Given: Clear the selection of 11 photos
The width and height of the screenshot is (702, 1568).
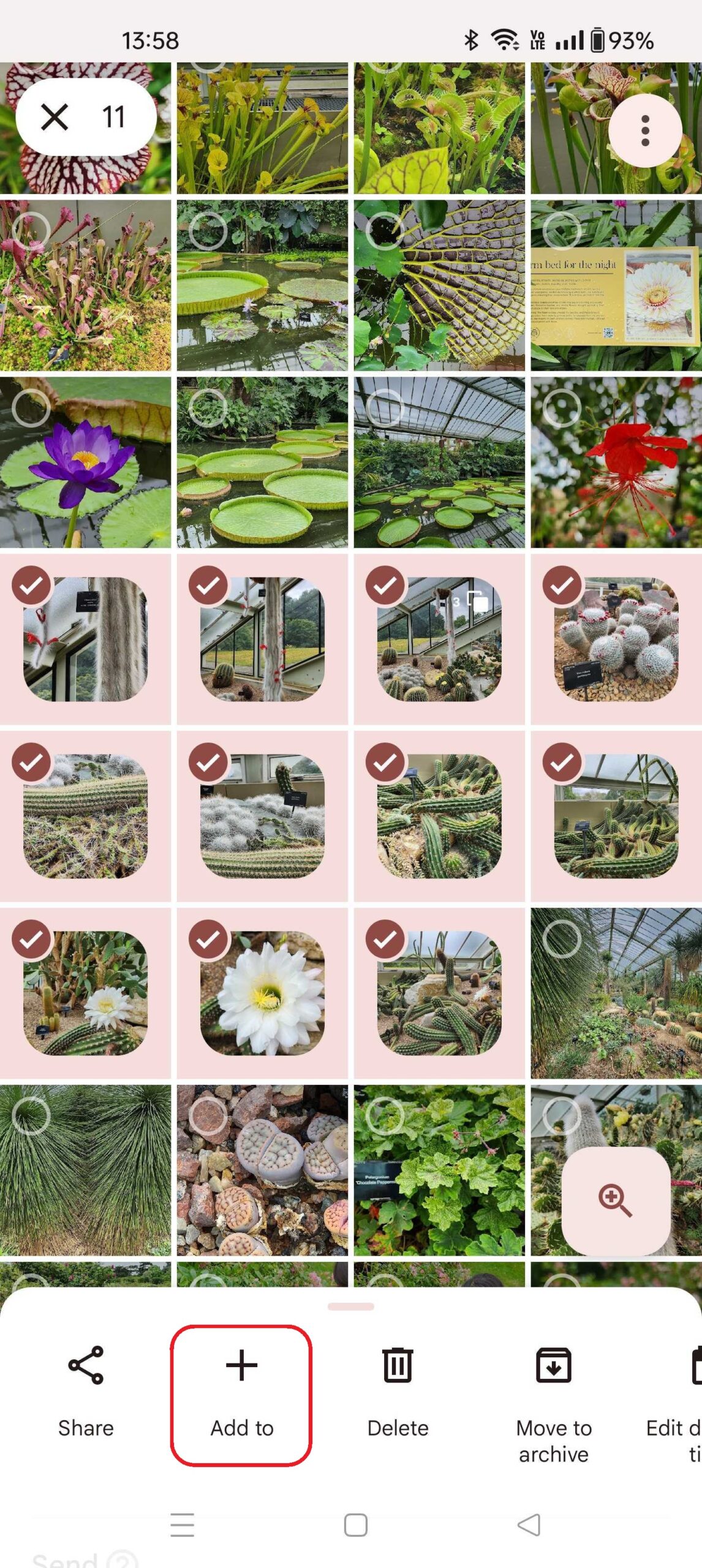Looking at the screenshot, I should pyautogui.click(x=54, y=116).
